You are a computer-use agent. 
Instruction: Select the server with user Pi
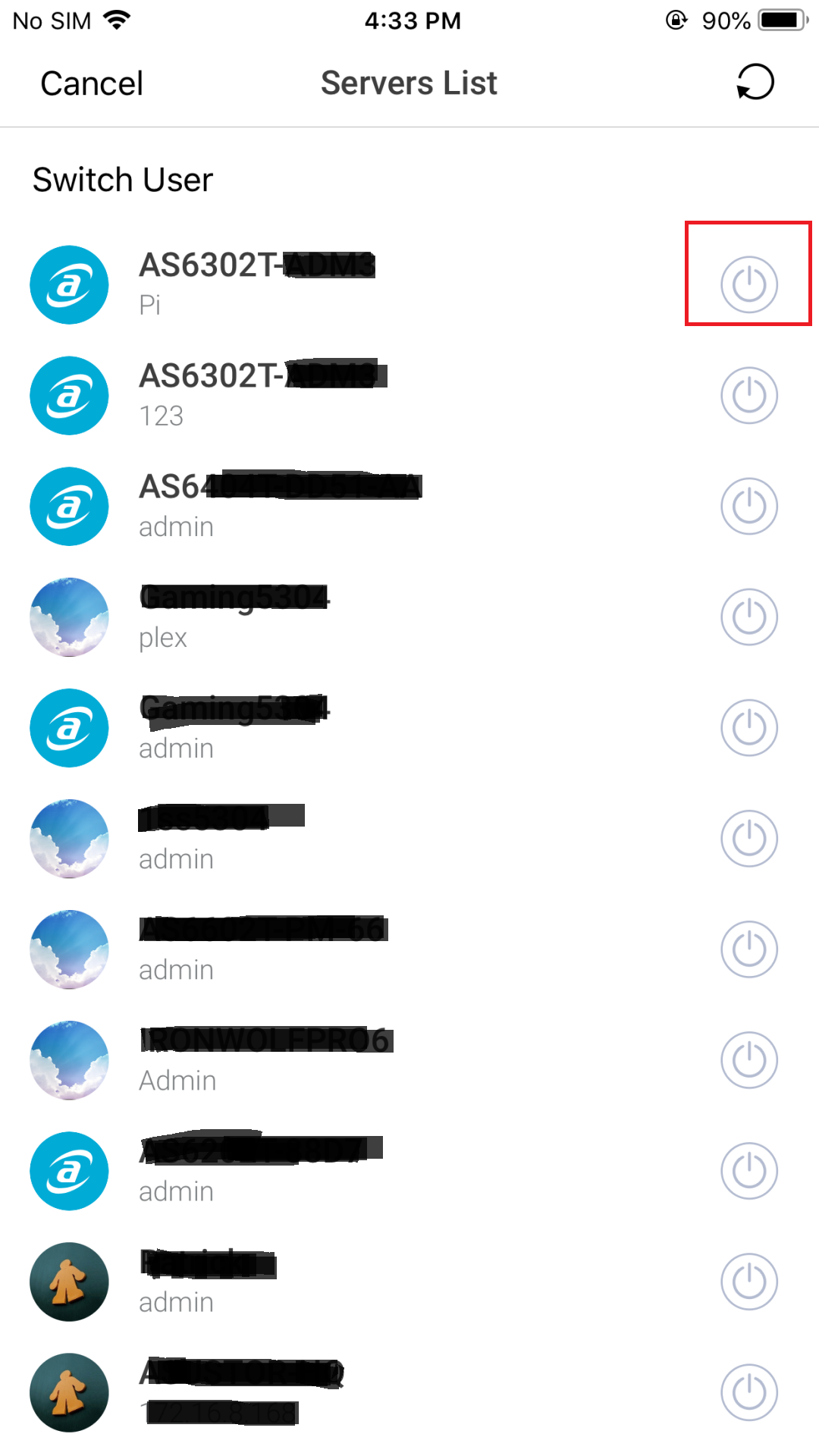303,284
